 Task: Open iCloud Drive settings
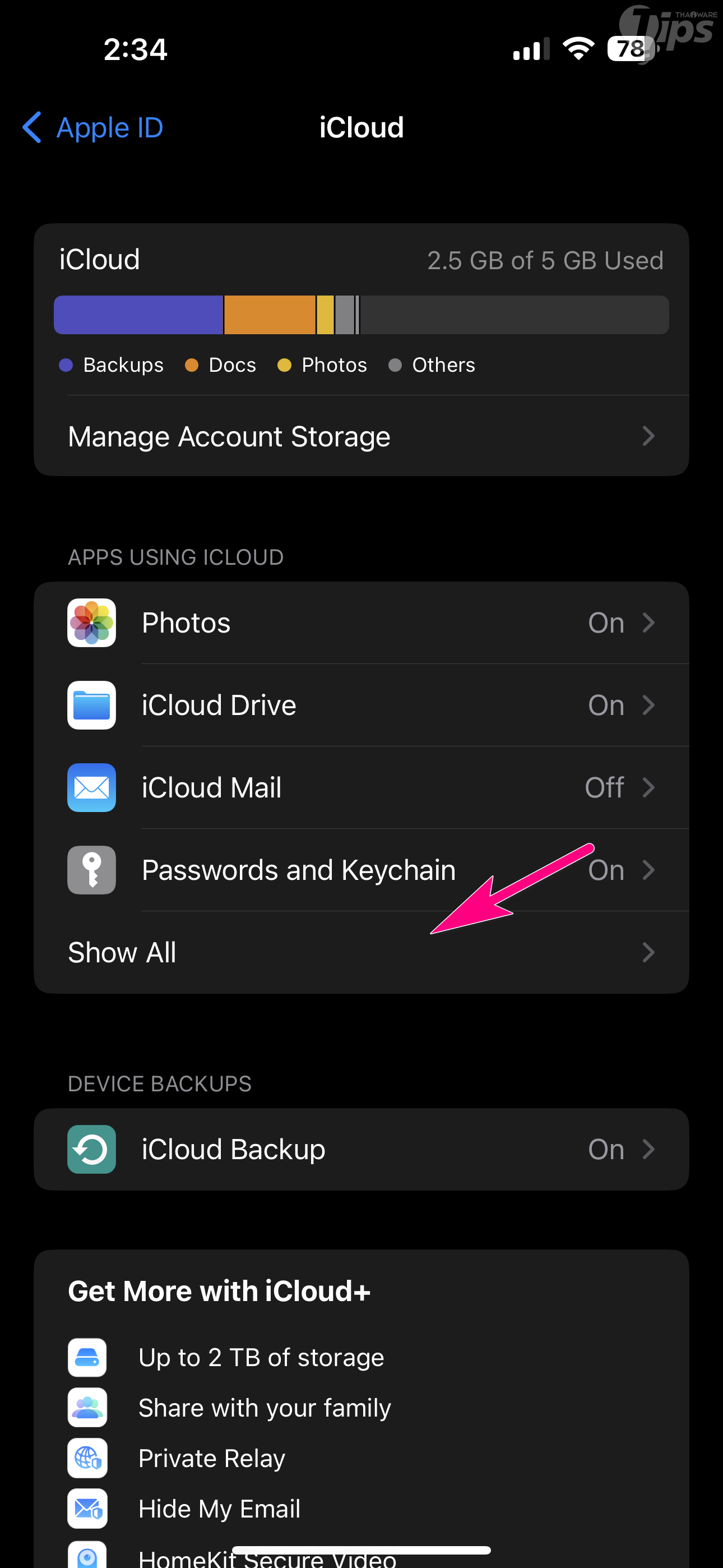(x=361, y=705)
